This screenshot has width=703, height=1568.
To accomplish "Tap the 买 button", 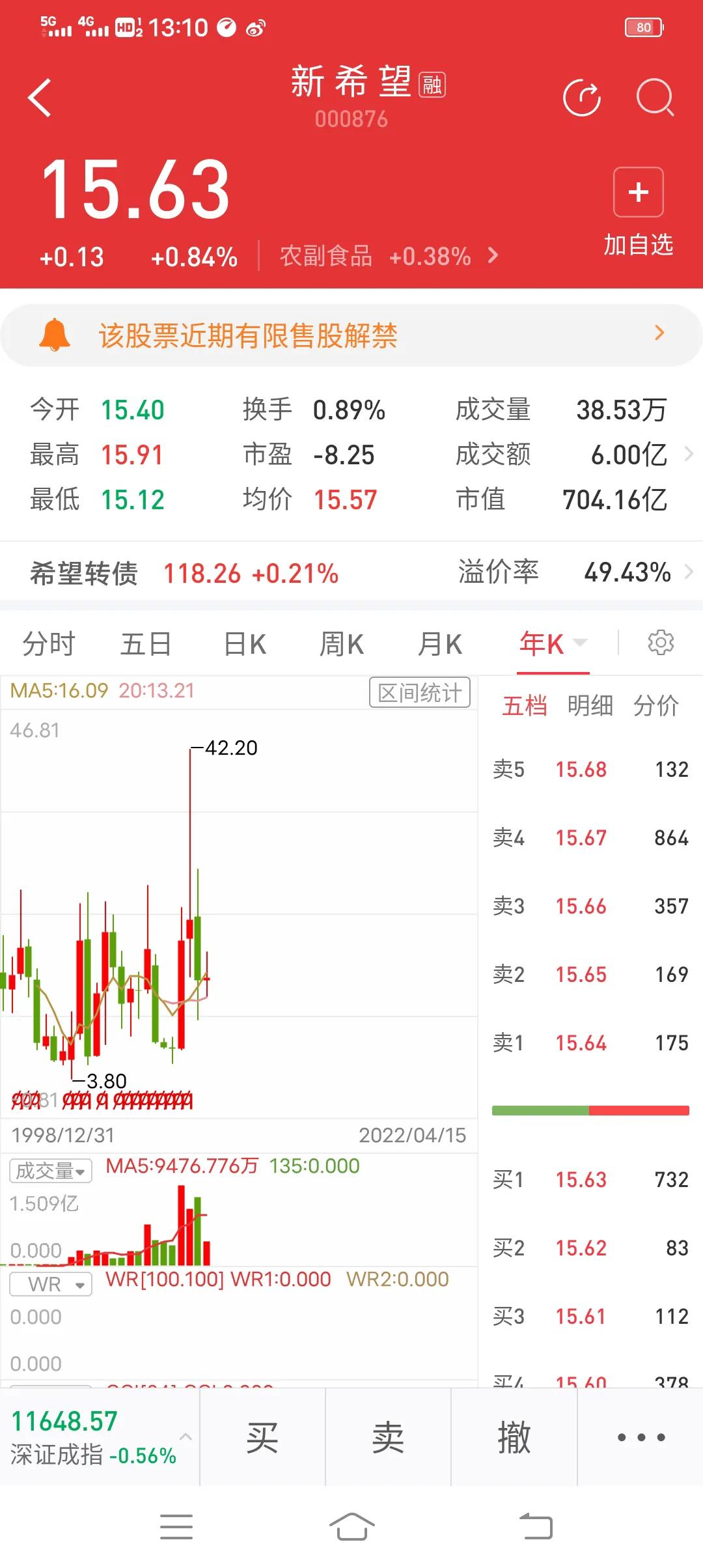I will (x=262, y=1437).
